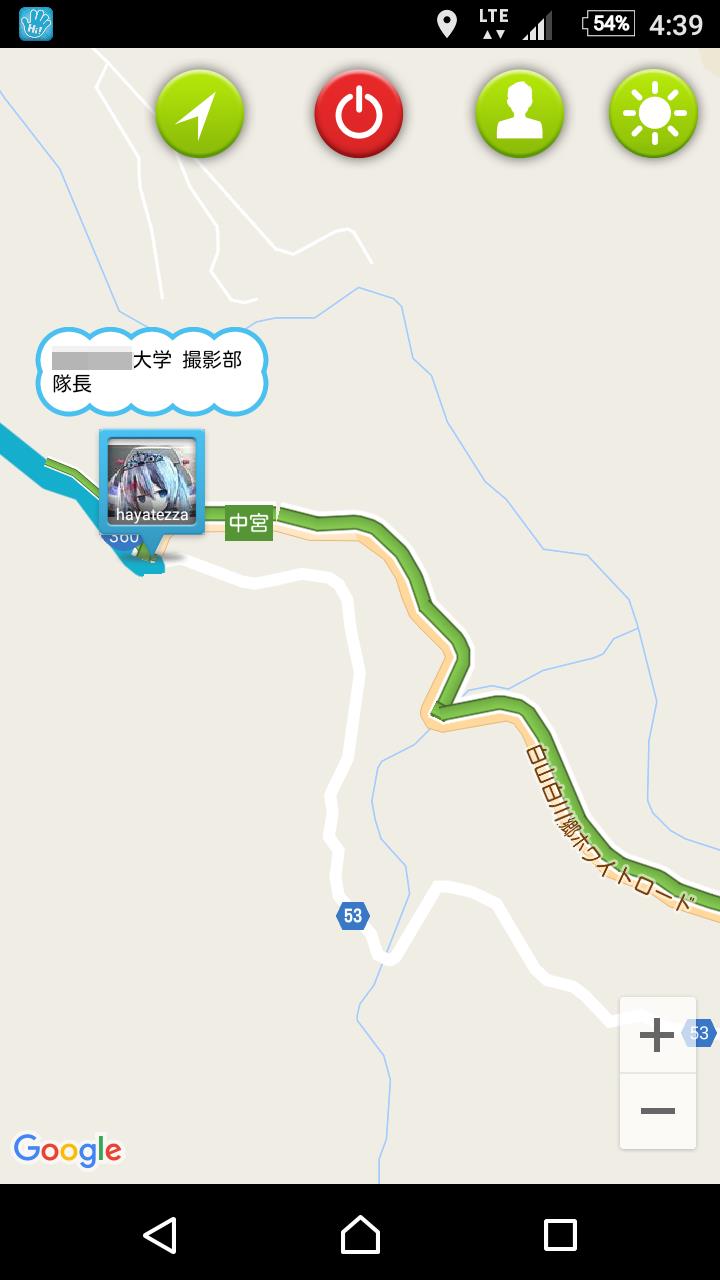This screenshot has height=1280, width=720.
Task: Open the hayatezza user marker
Action: point(152,482)
